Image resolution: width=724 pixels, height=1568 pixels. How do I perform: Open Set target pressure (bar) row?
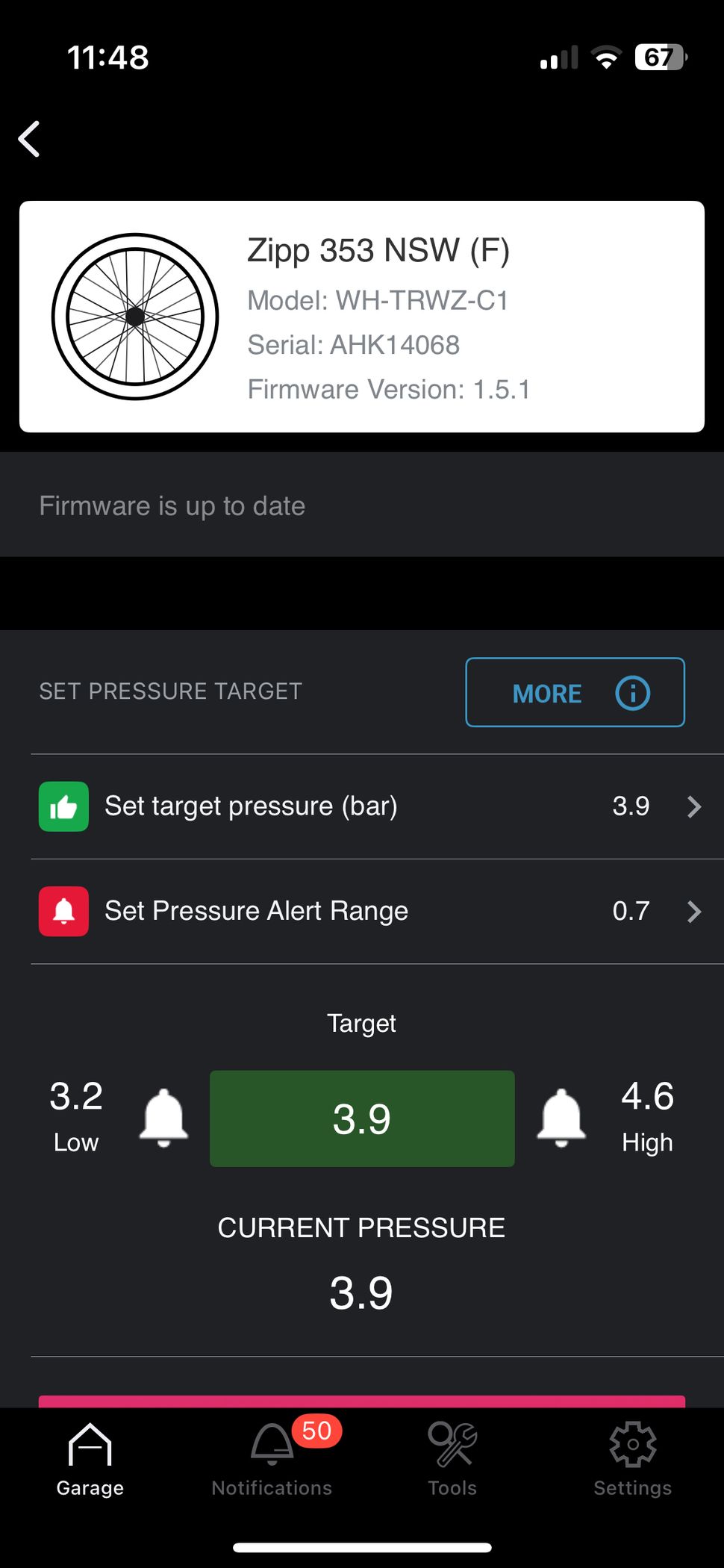(x=369, y=806)
